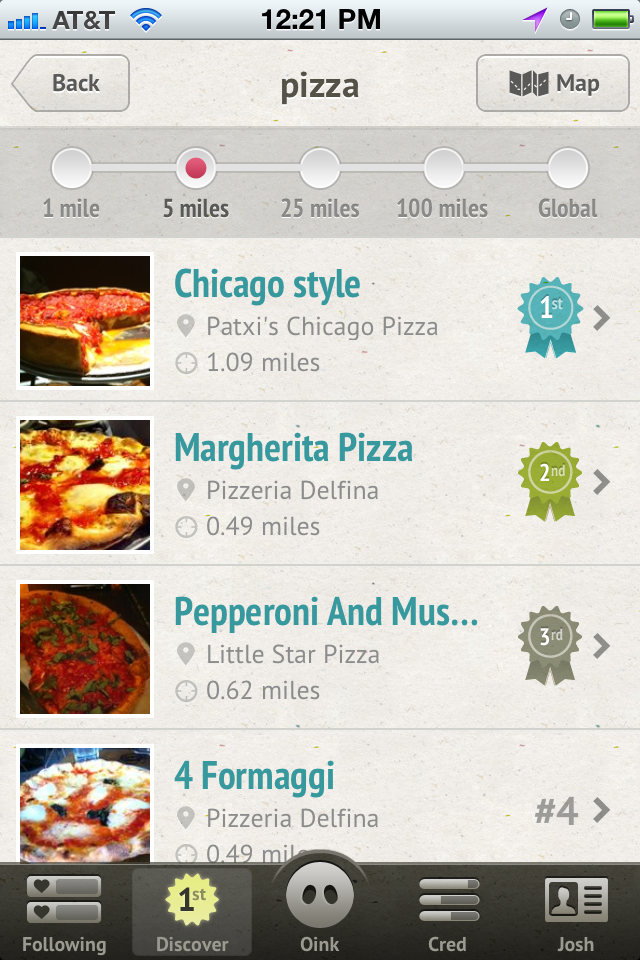Go back using the Back button

[72, 83]
